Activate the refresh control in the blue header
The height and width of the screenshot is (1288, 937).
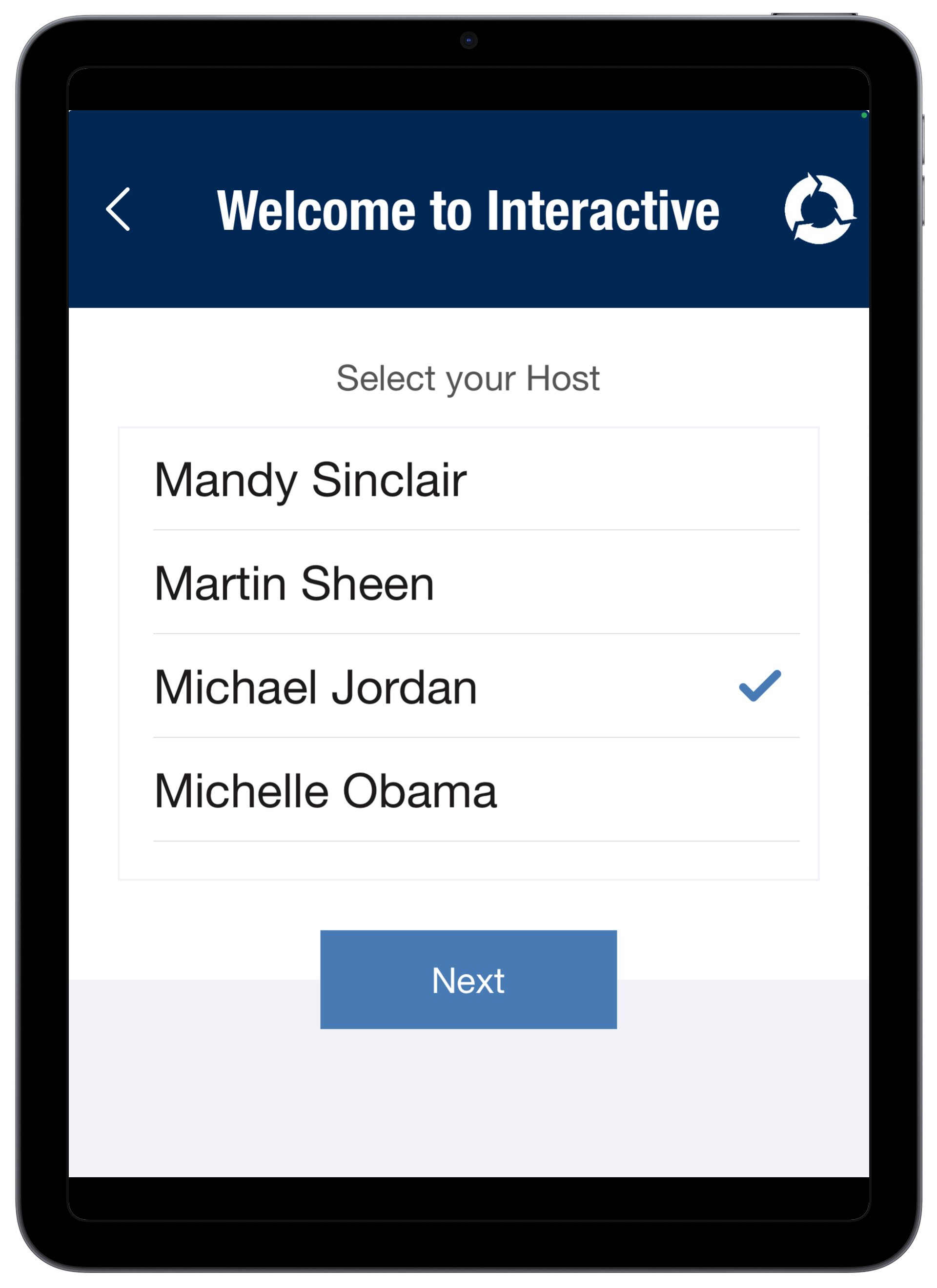click(x=820, y=209)
